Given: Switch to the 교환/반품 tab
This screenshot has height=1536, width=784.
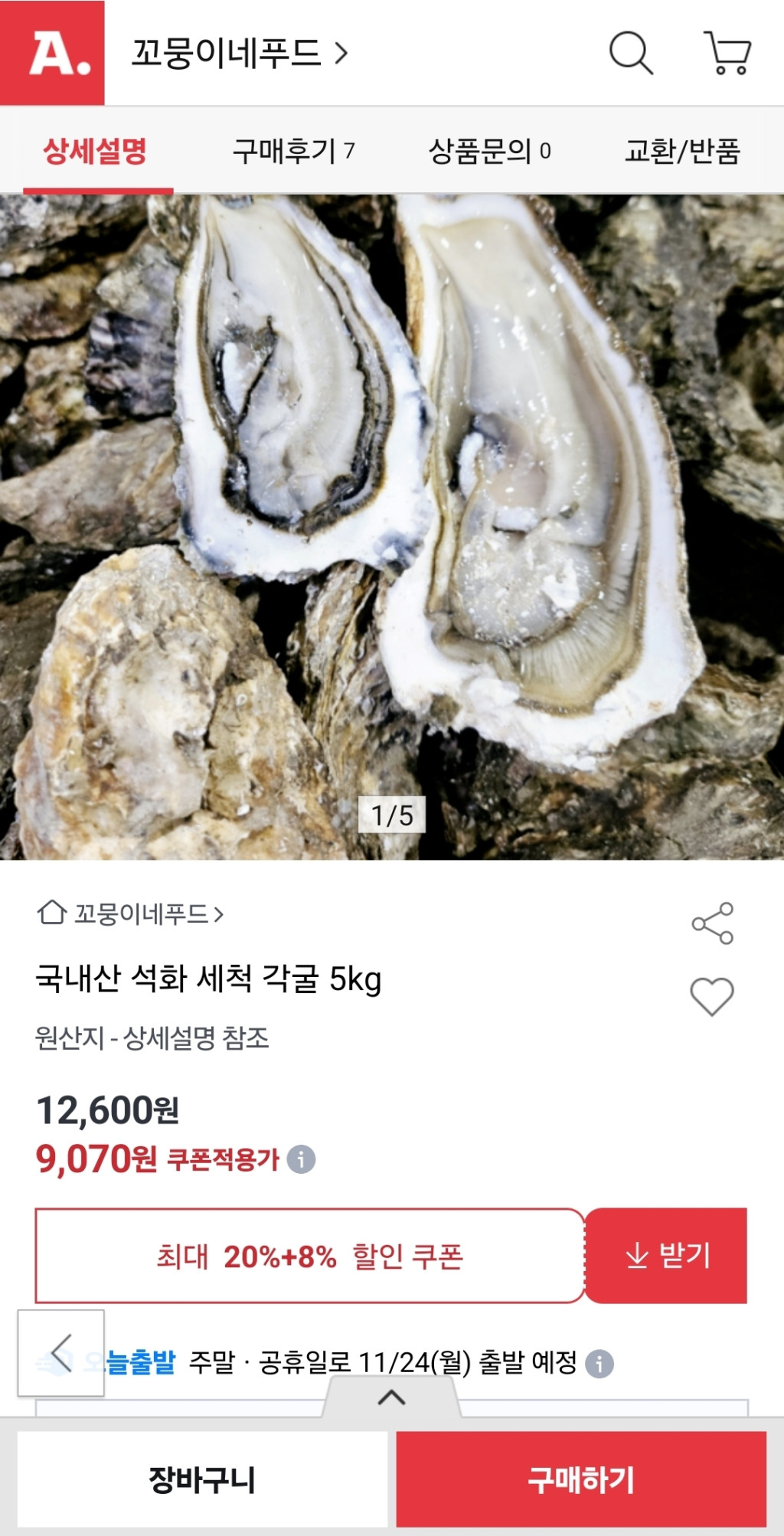Looking at the screenshot, I should pyautogui.click(x=682, y=151).
